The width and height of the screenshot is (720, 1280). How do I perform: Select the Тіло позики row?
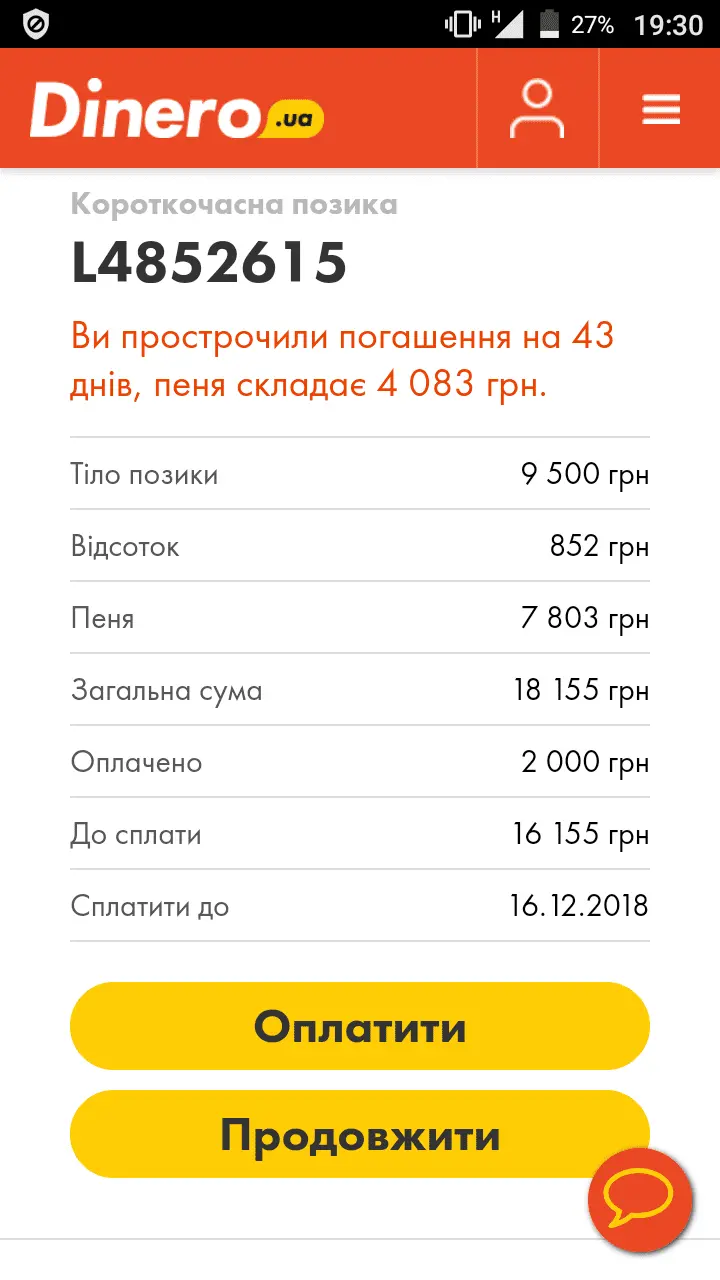360,474
